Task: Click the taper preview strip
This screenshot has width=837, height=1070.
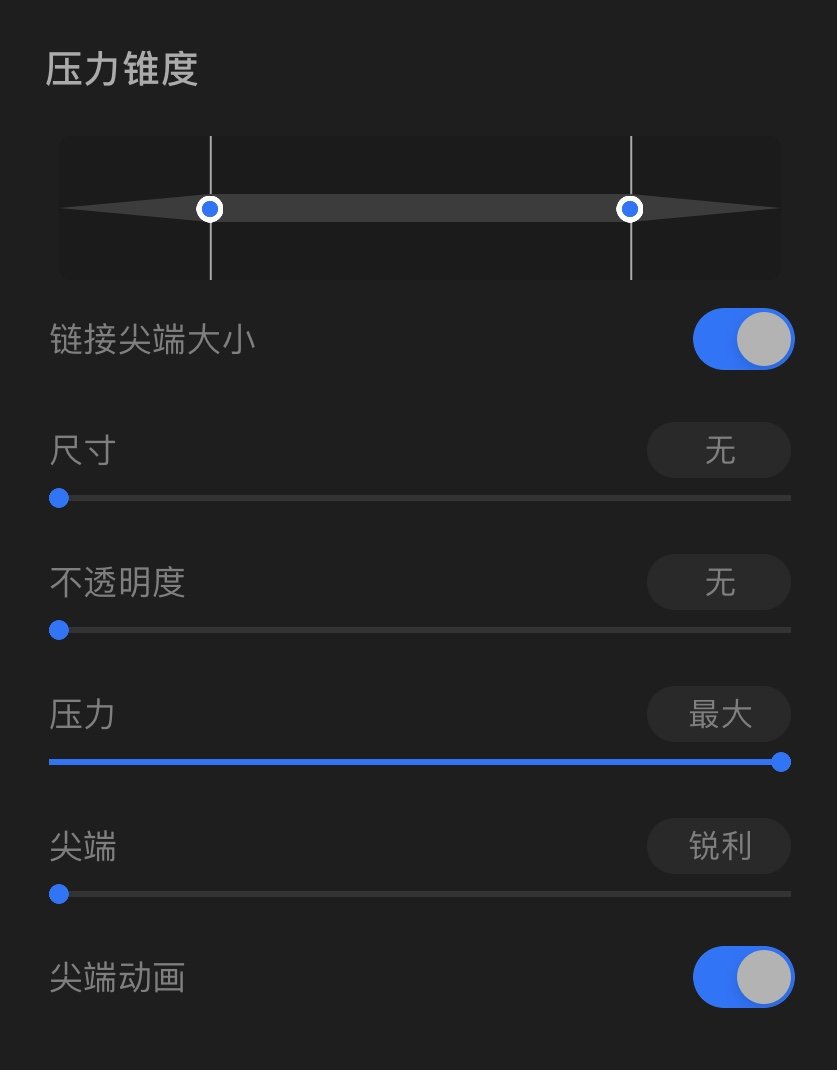Action: 420,209
